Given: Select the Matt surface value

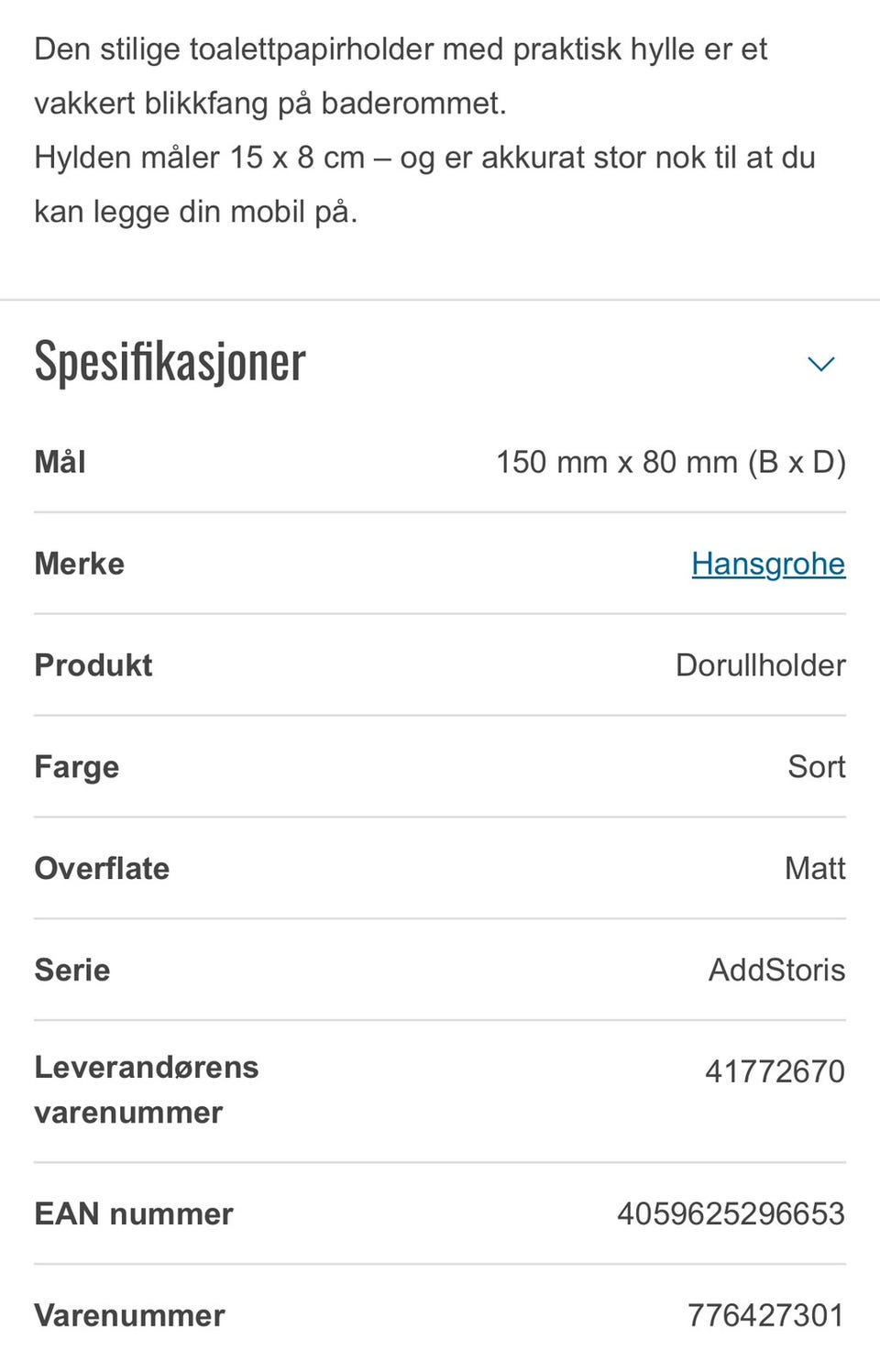Looking at the screenshot, I should coord(814,869).
